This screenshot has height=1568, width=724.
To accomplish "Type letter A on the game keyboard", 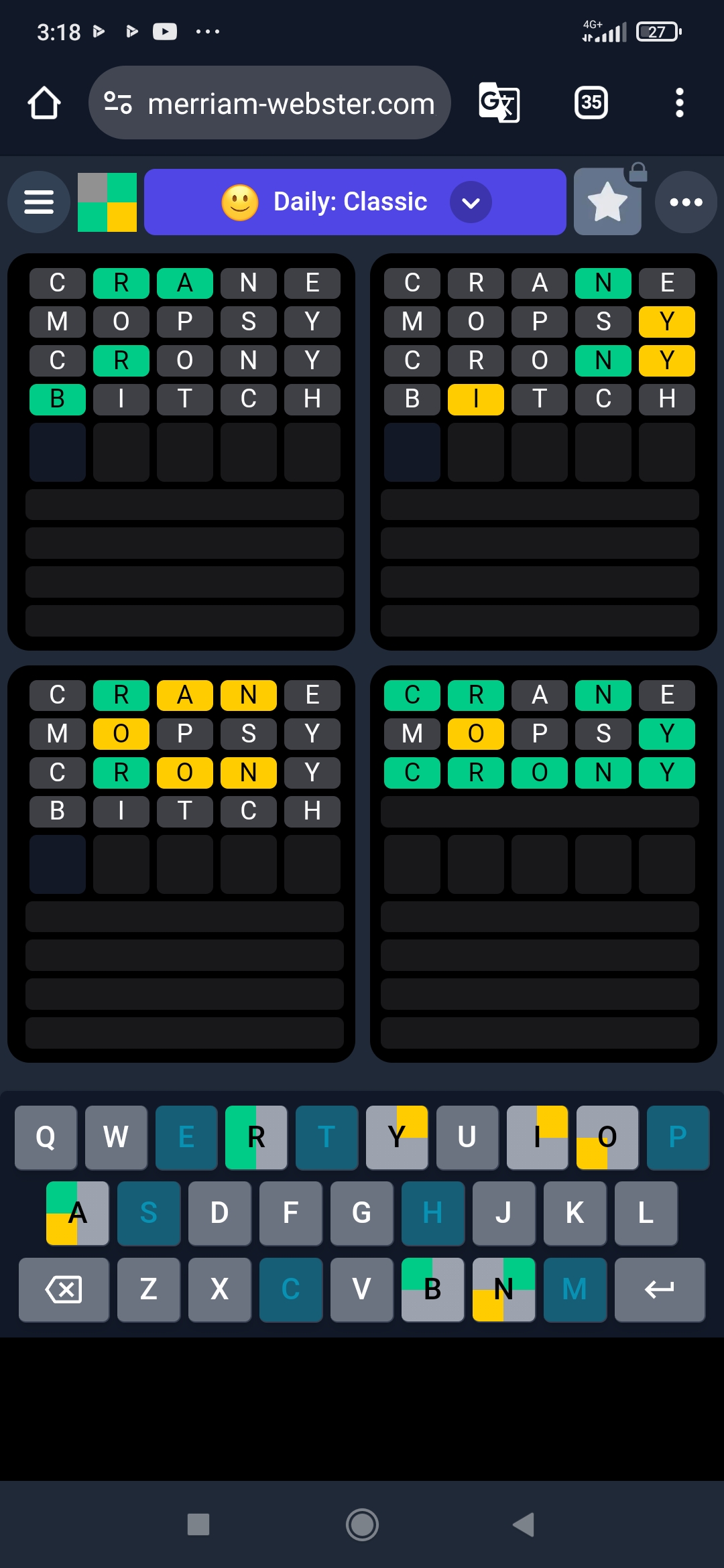I will tap(78, 1213).
